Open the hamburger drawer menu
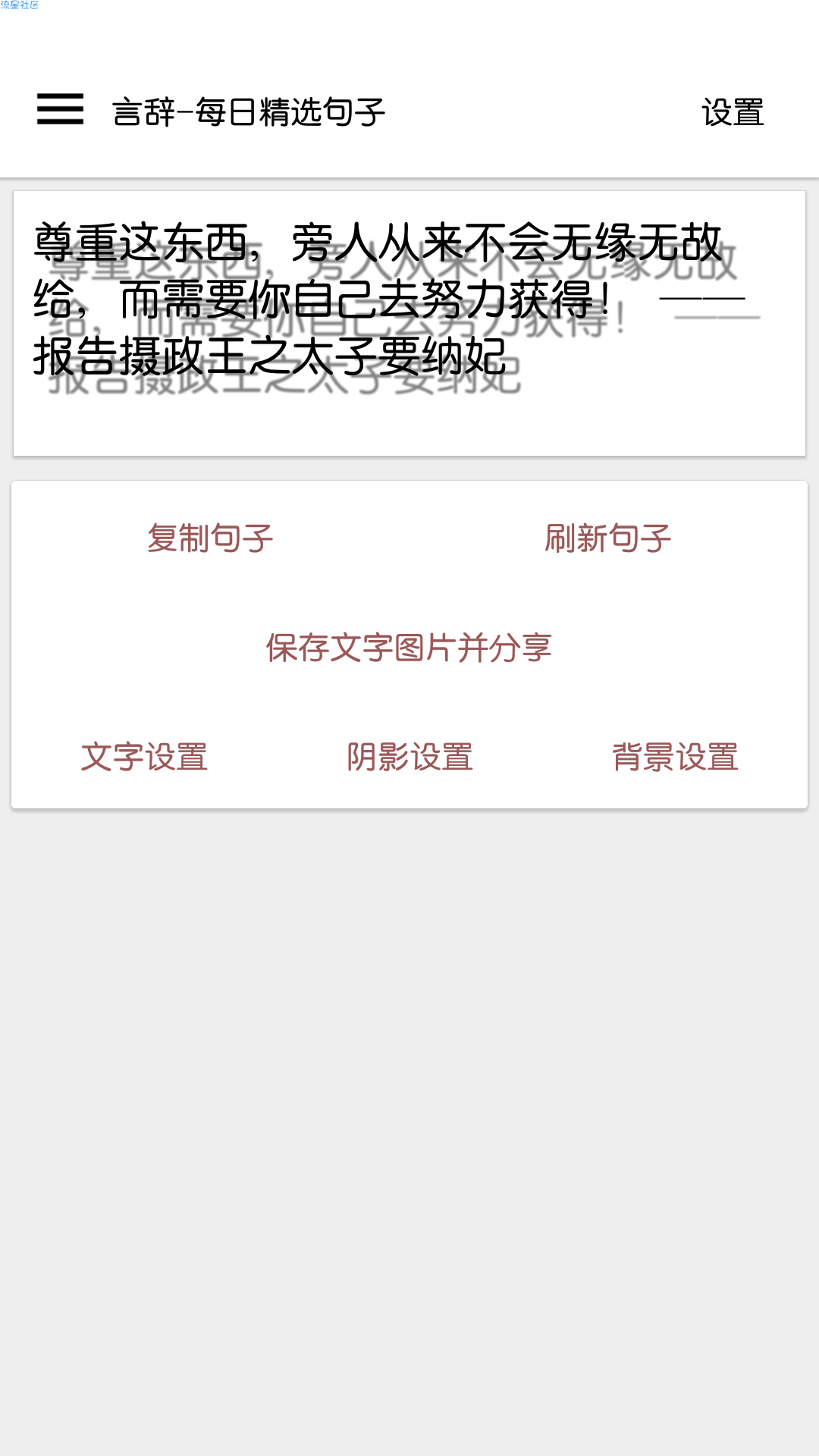The width and height of the screenshot is (819, 1456). pyautogui.click(x=60, y=109)
